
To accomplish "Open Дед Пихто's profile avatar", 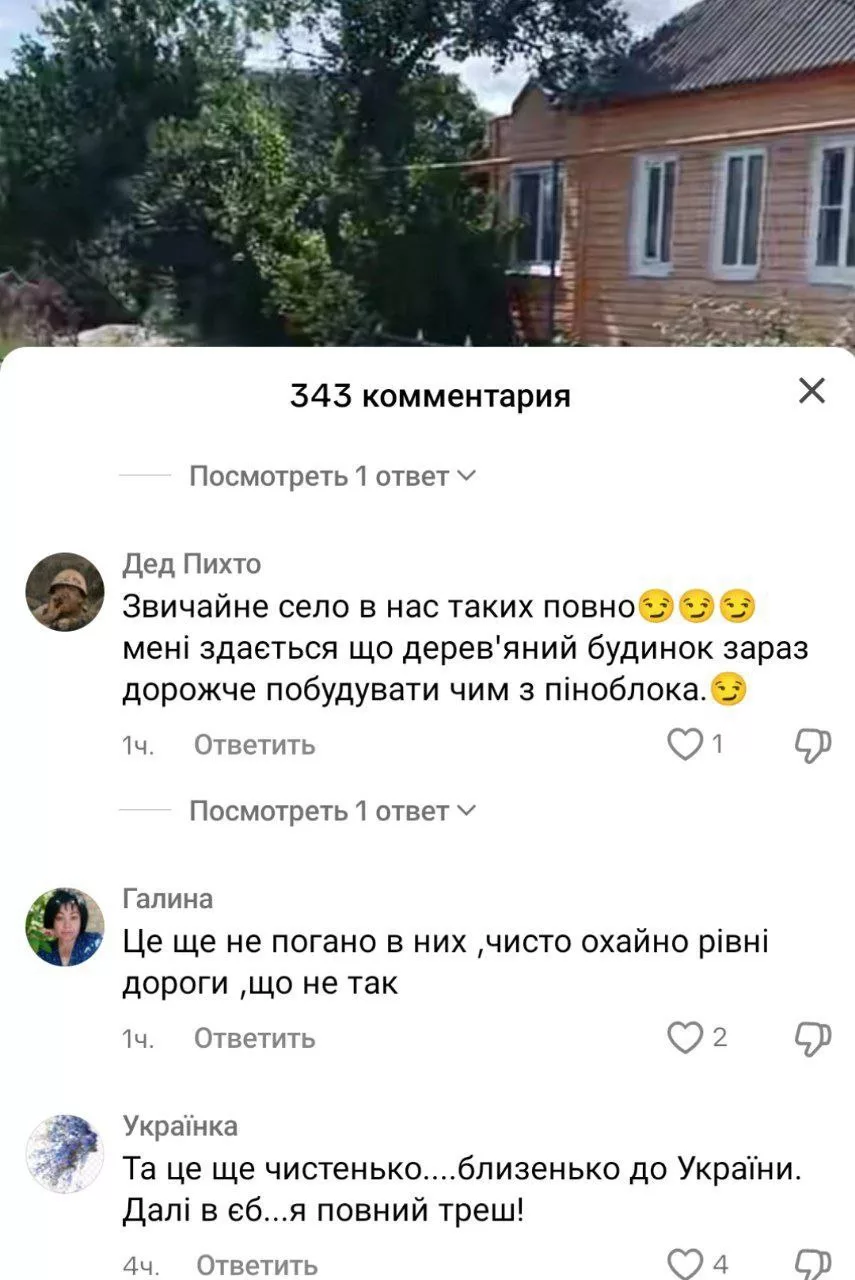I will click(x=65, y=591).
